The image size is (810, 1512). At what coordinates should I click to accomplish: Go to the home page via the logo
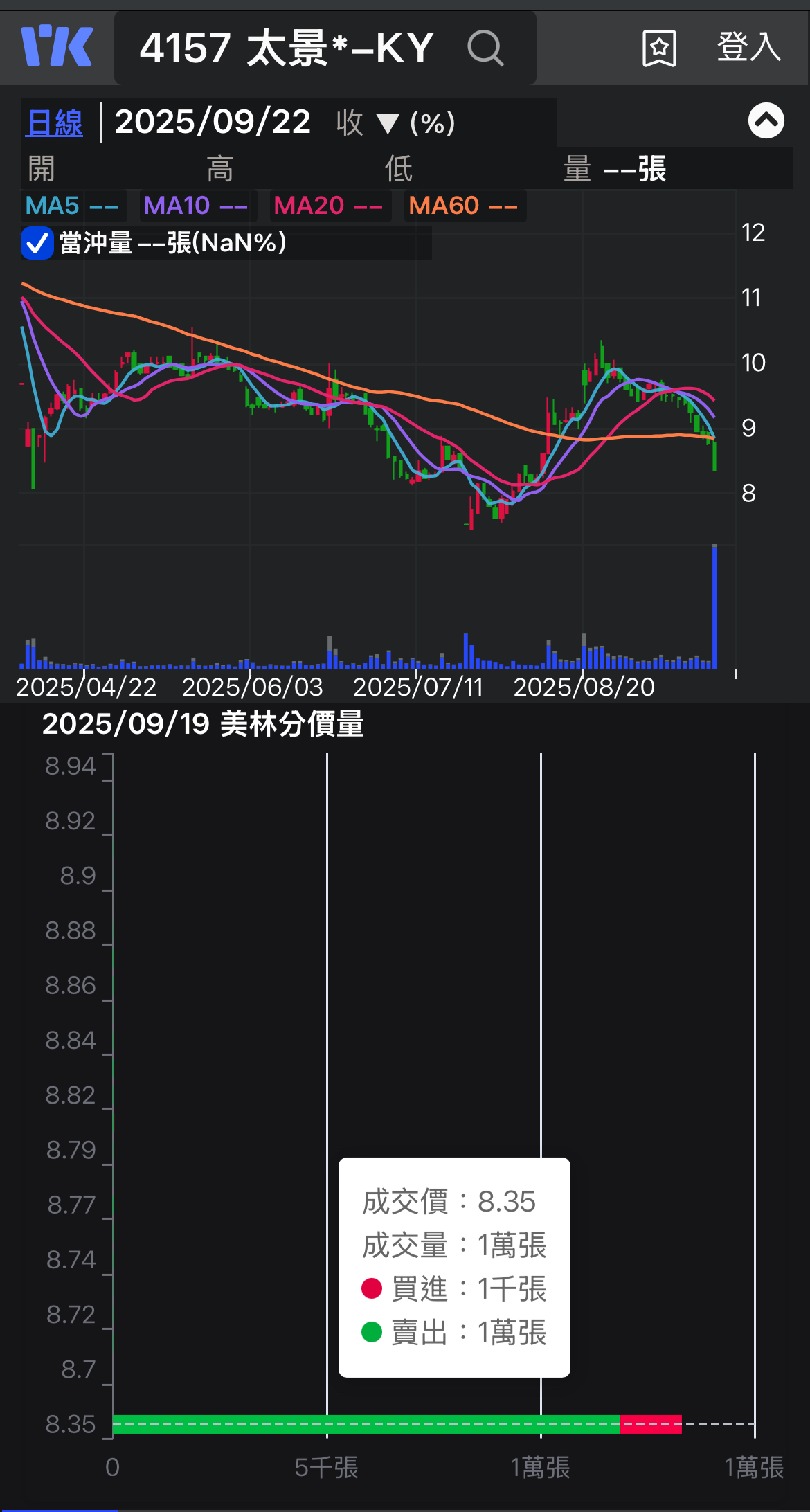click(x=57, y=46)
